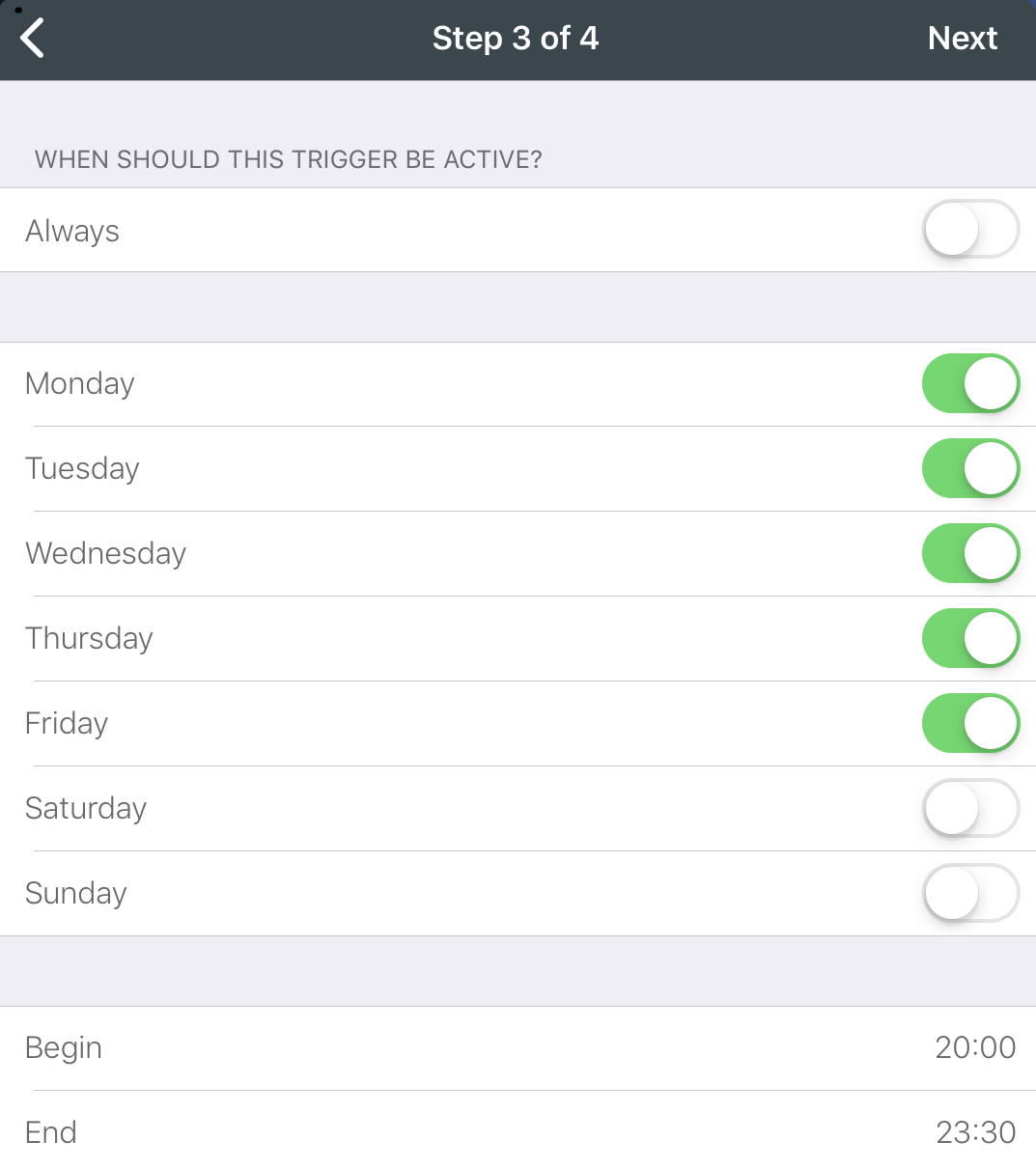The width and height of the screenshot is (1036, 1169).
Task: Go back to the previous step
Action: coord(33,39)
